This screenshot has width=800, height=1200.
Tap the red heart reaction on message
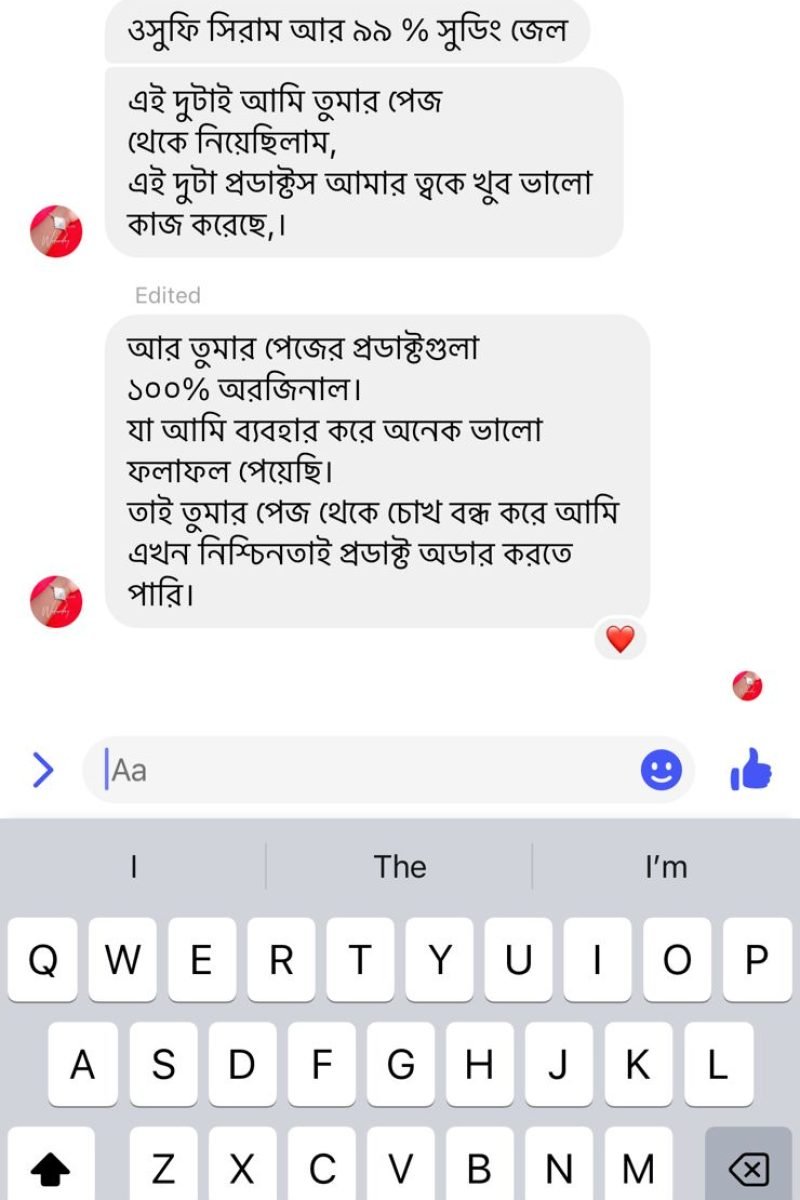click(x=621, y=640)
